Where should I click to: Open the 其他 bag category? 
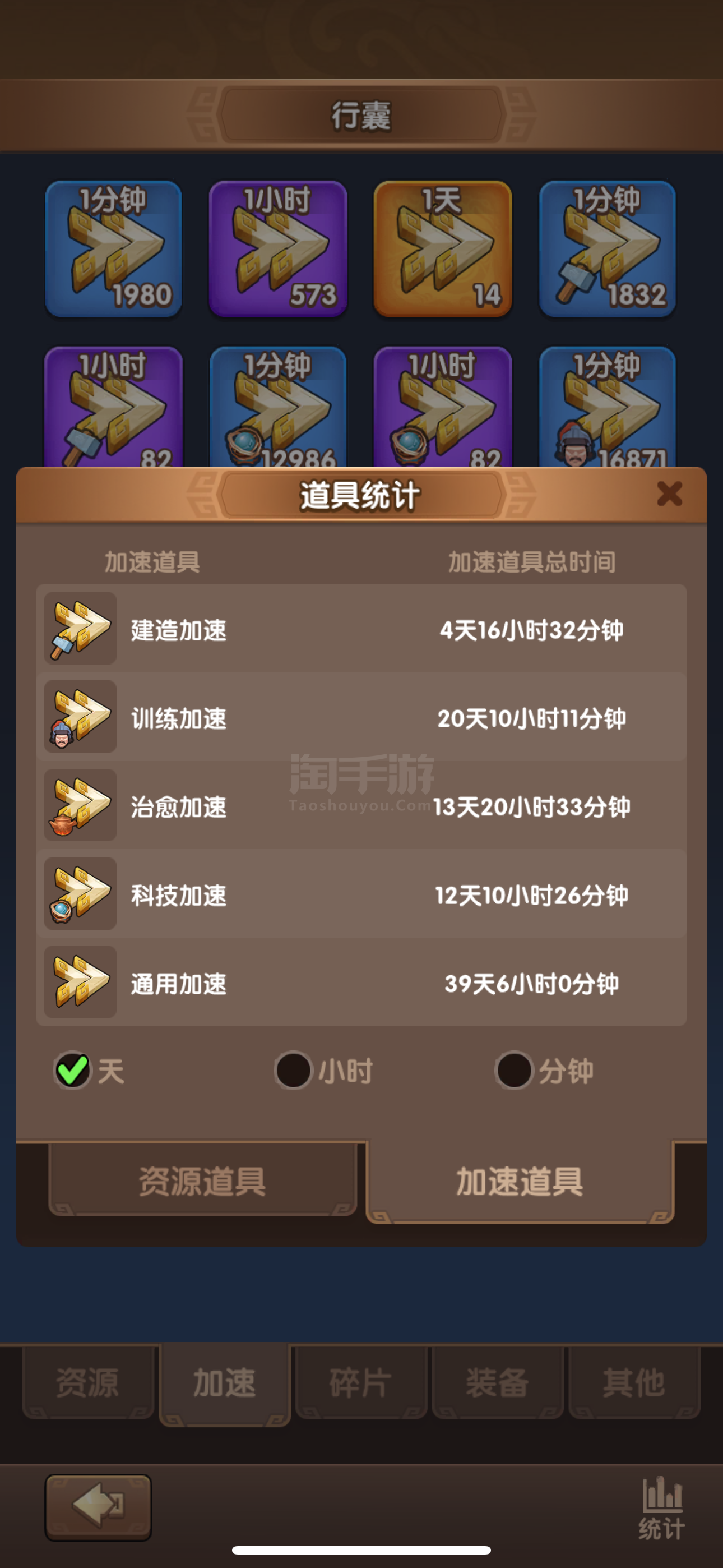tap(634, 1382)
